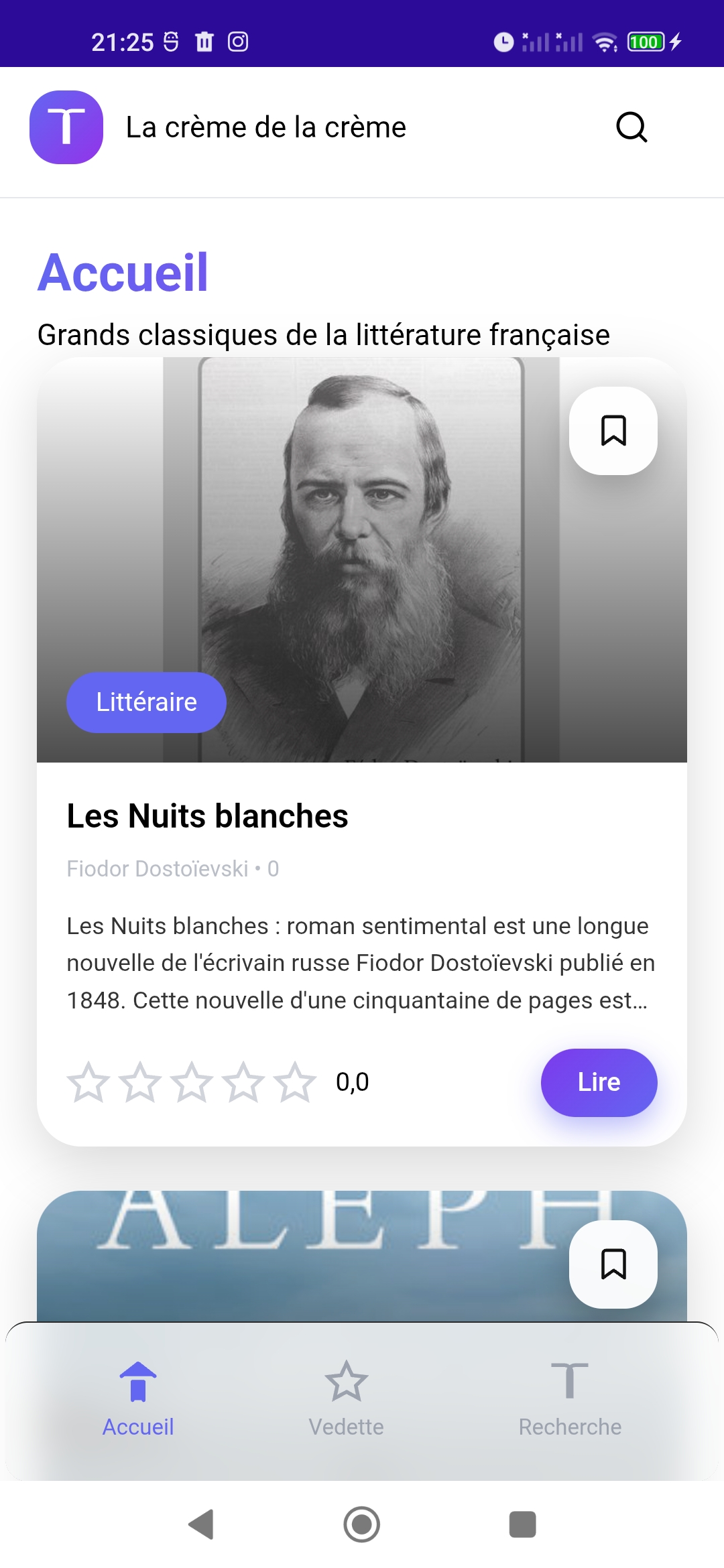
Task: Select the Littéraire category chip
Action: click(x=146, y=702)
